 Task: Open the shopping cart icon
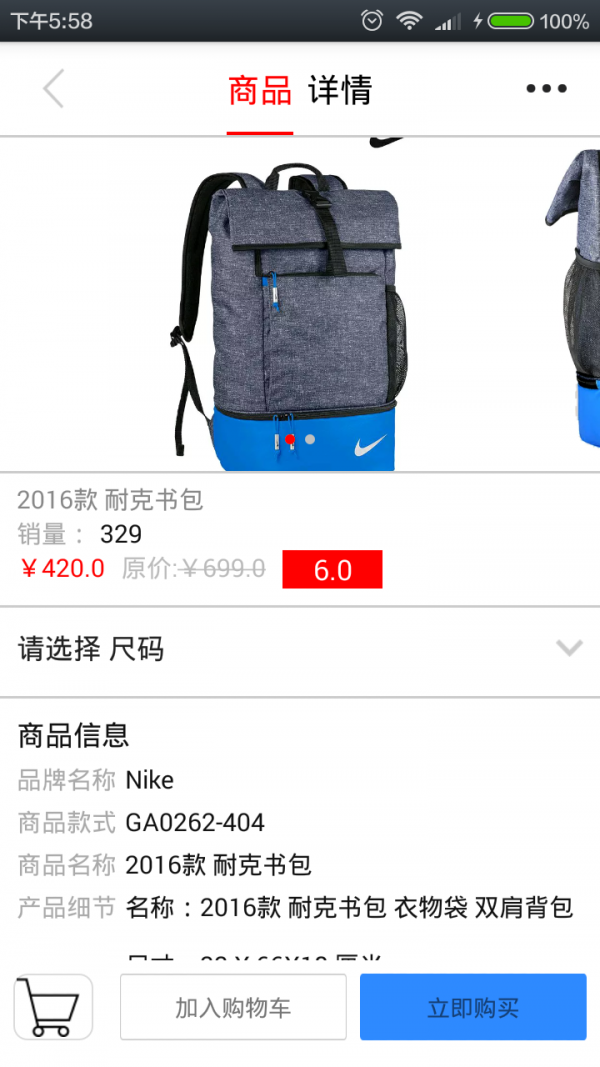coord(53,1007)
